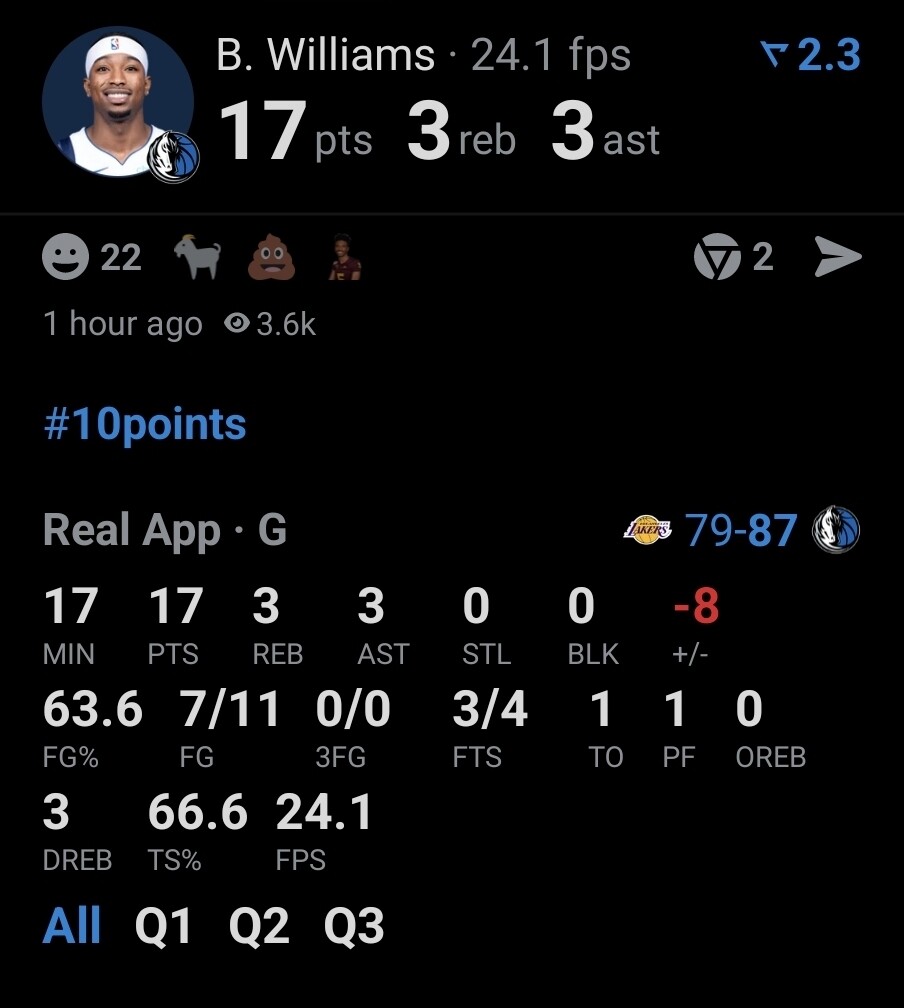React with the goat emoji
The height and width of the screenshot is (1008, 904).
[197, 259]
